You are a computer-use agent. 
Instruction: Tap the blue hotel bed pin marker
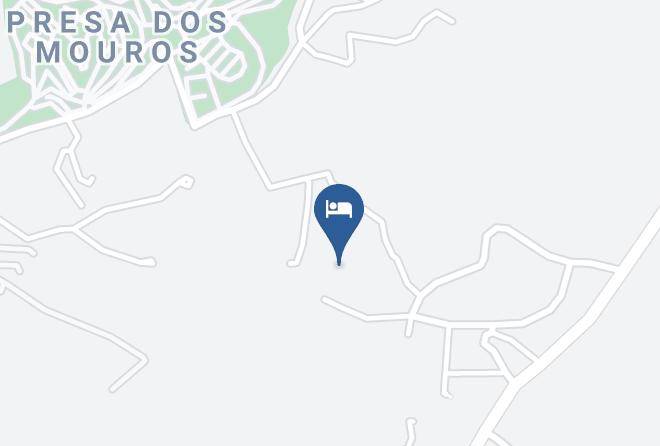tap(339, 219)
